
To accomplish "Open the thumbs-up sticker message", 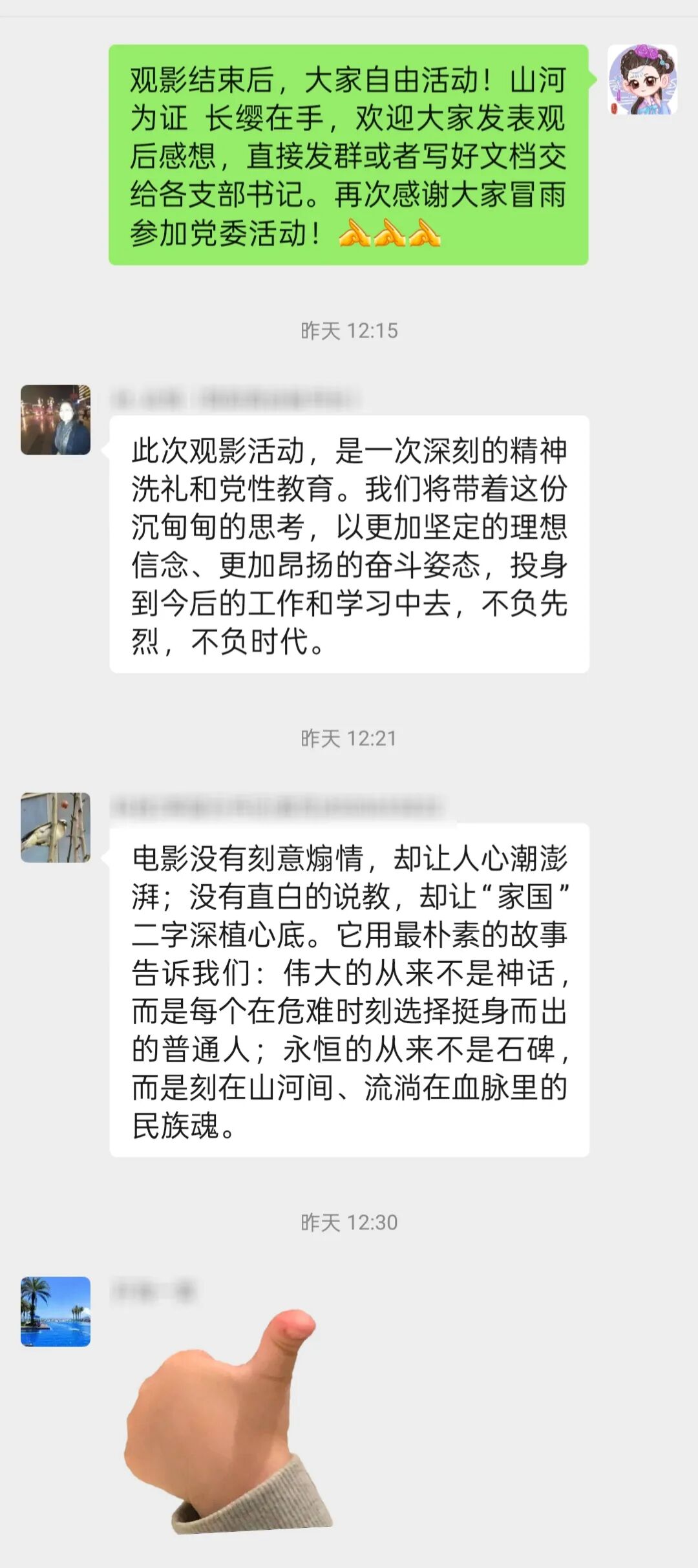I will point(227,1421).
